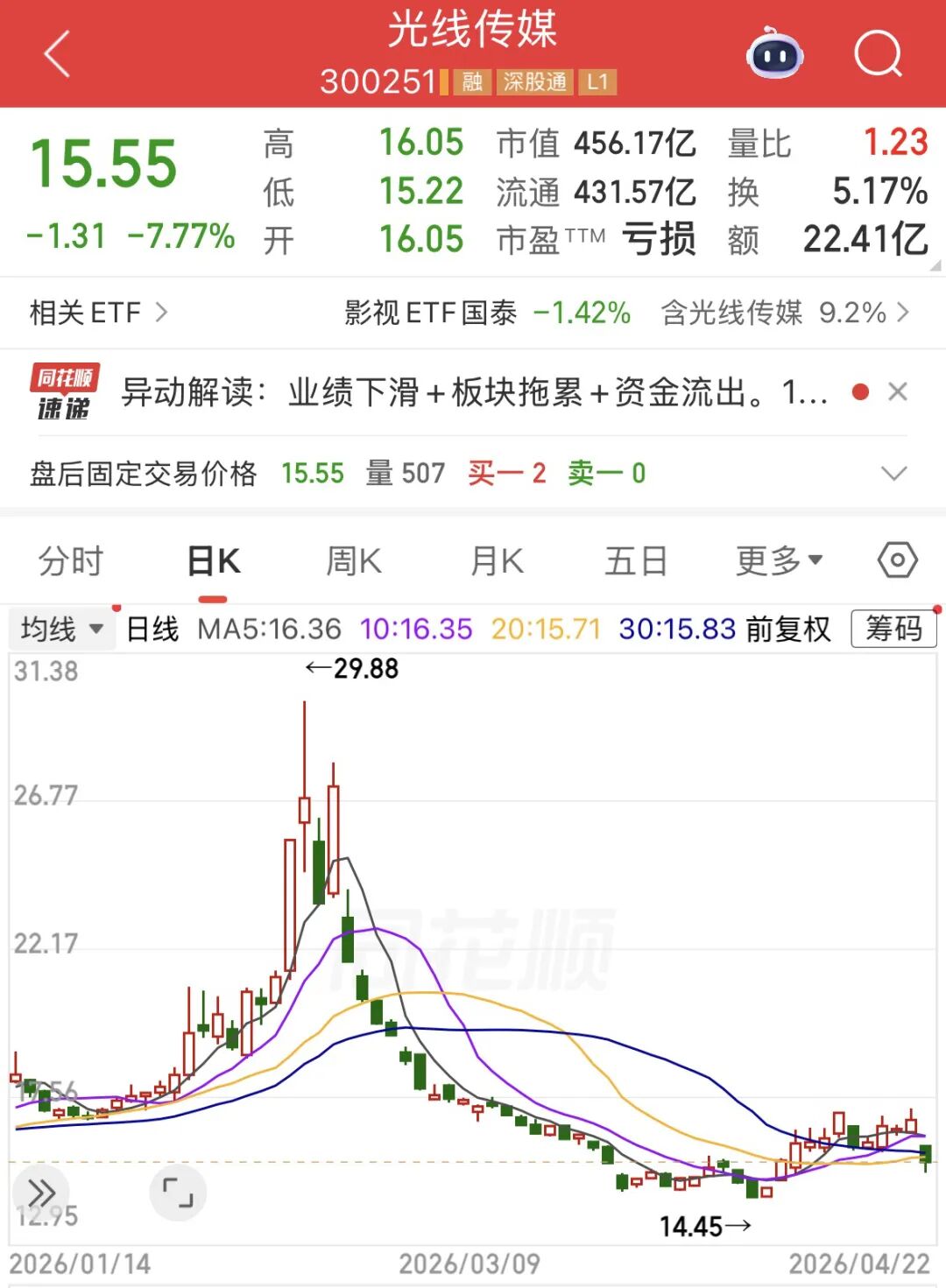Enter fullscreen chart view

click(x=178, y=1193)
